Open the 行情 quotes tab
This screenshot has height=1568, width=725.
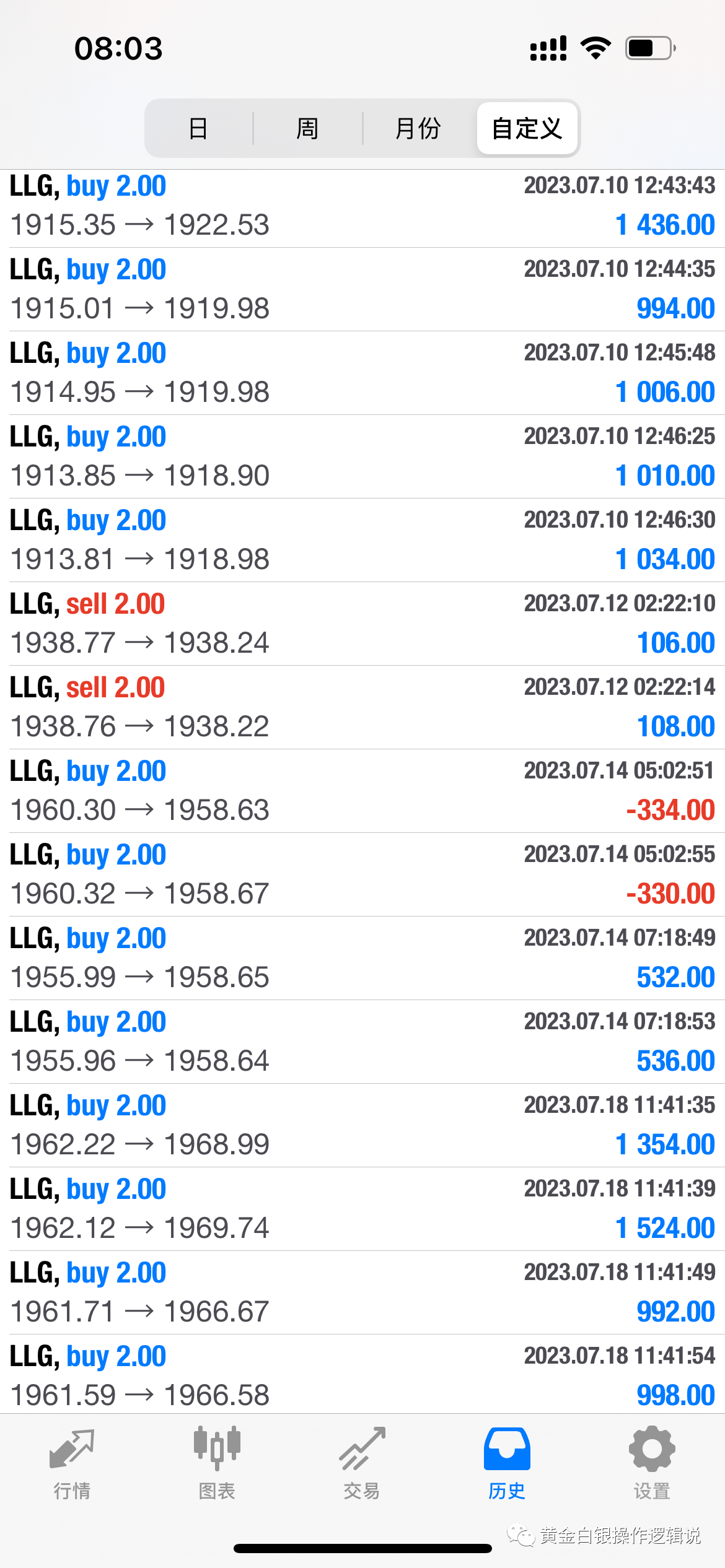[72, 1464]
